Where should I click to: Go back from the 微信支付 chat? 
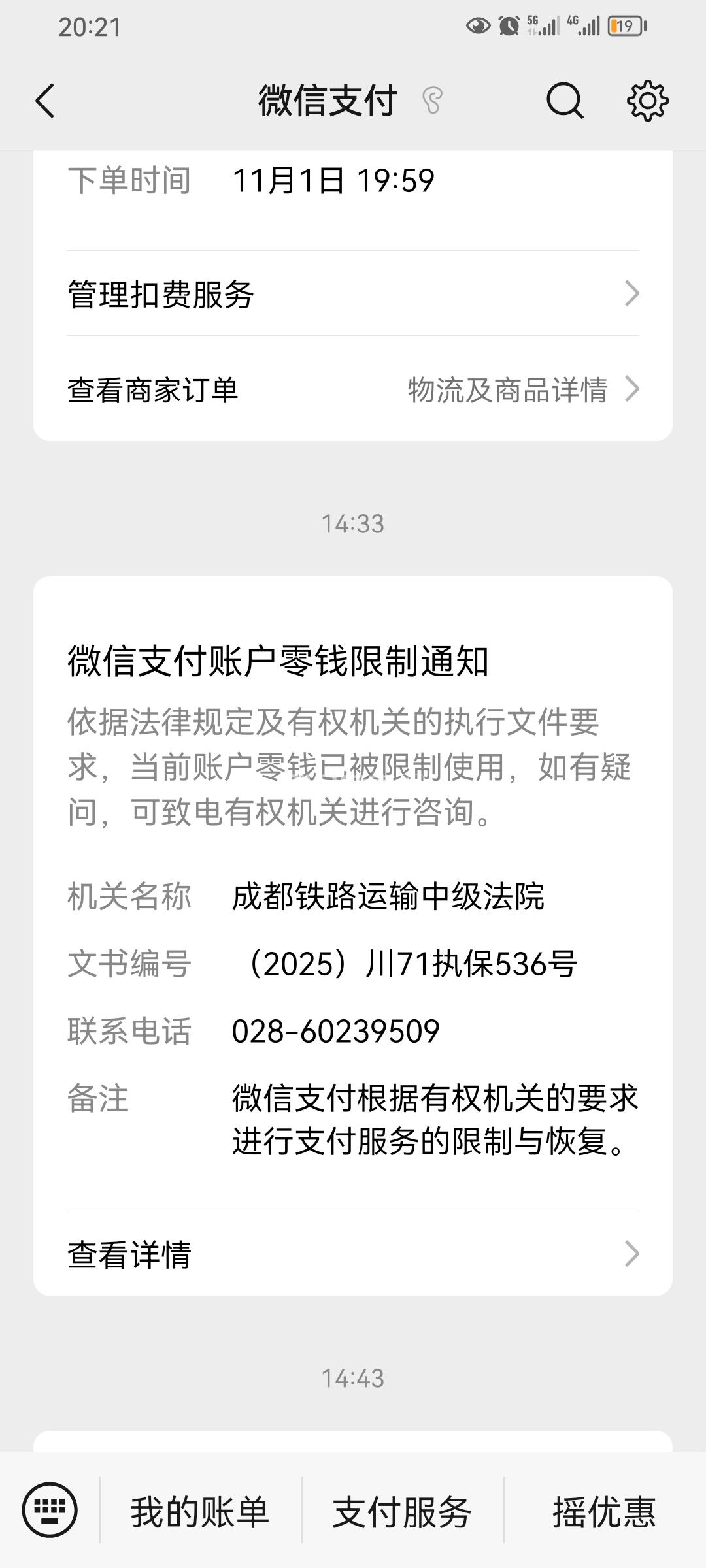[45, 101]
